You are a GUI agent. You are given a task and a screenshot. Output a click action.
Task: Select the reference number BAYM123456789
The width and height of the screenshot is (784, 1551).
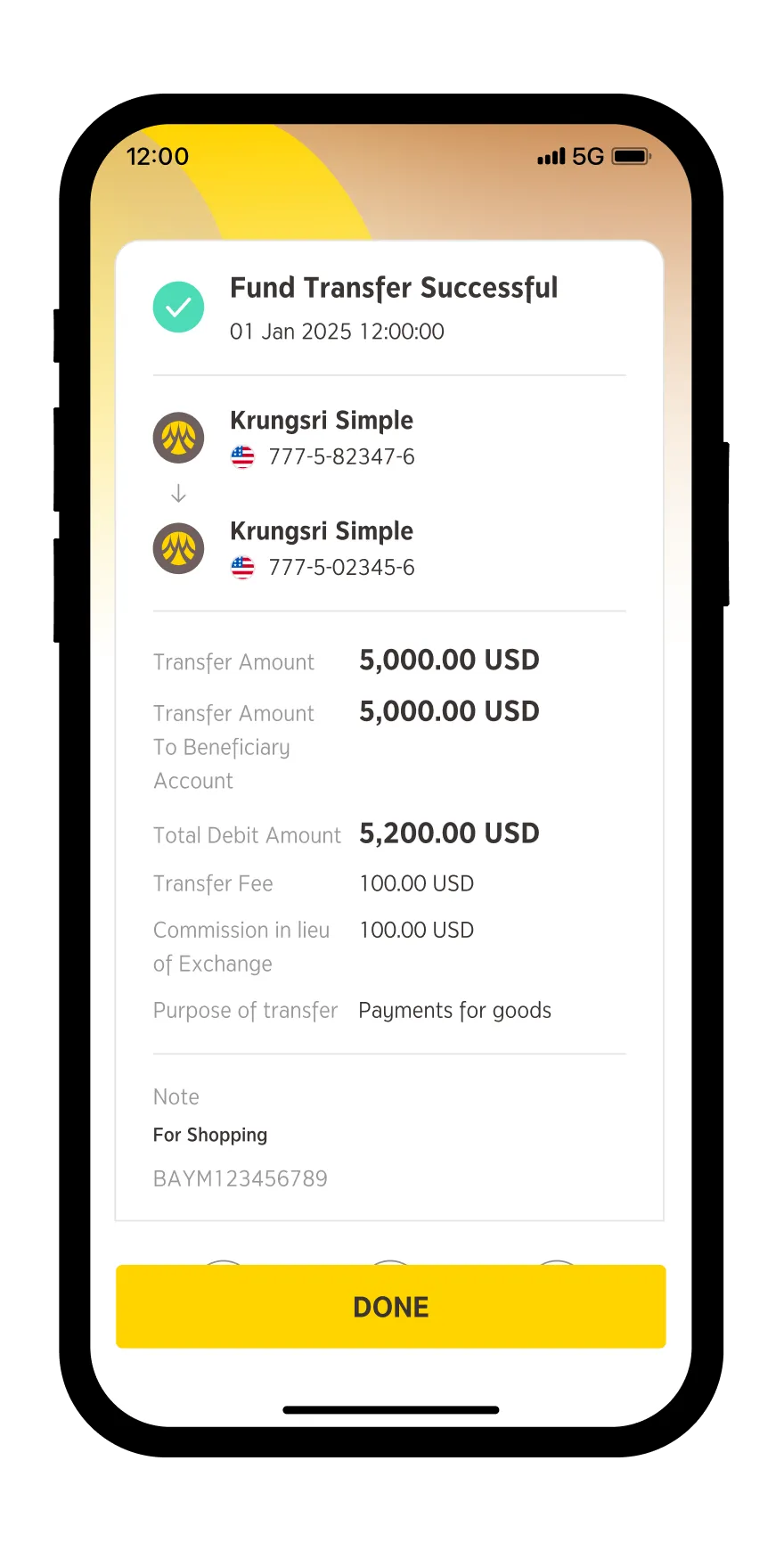point(241,1178)
